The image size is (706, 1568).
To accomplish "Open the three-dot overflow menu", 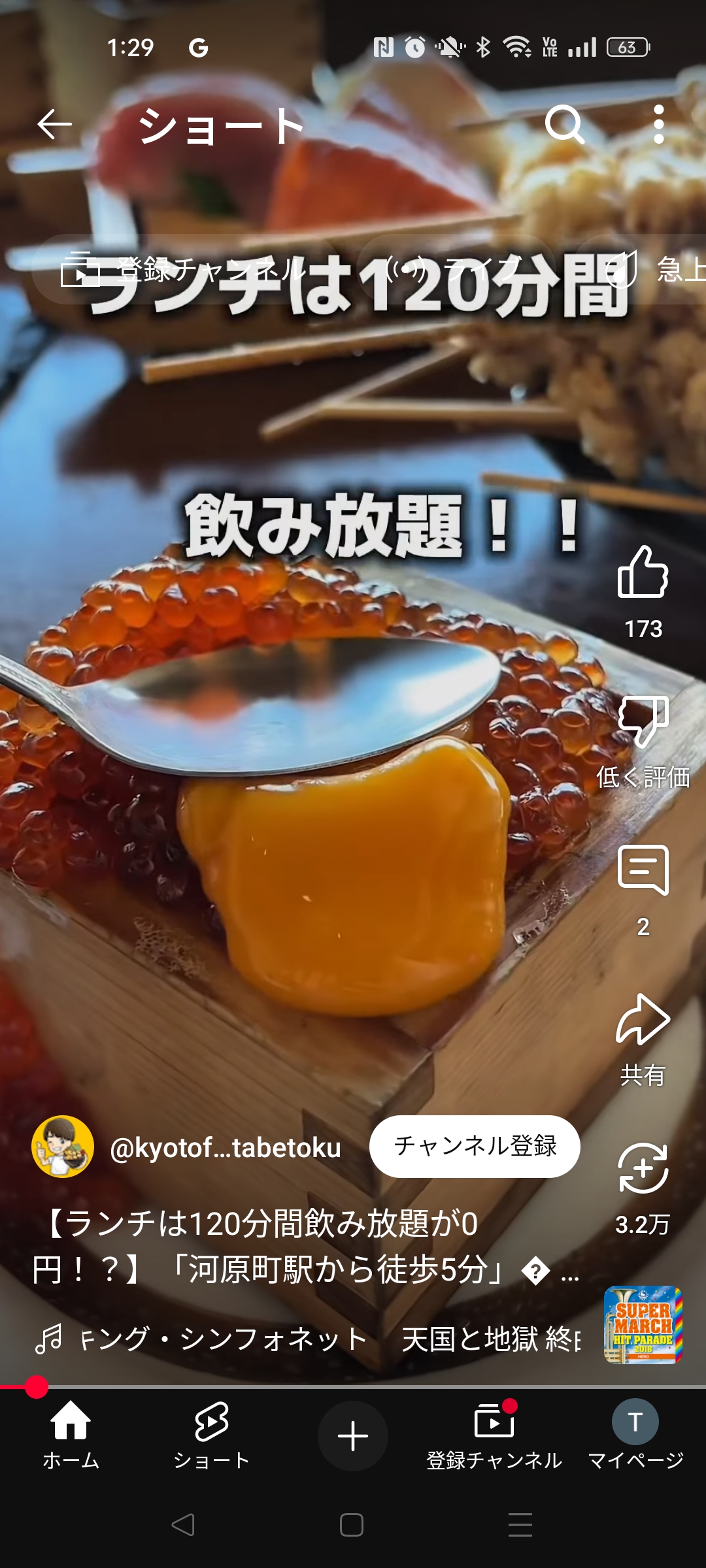I will coord(659,124).
